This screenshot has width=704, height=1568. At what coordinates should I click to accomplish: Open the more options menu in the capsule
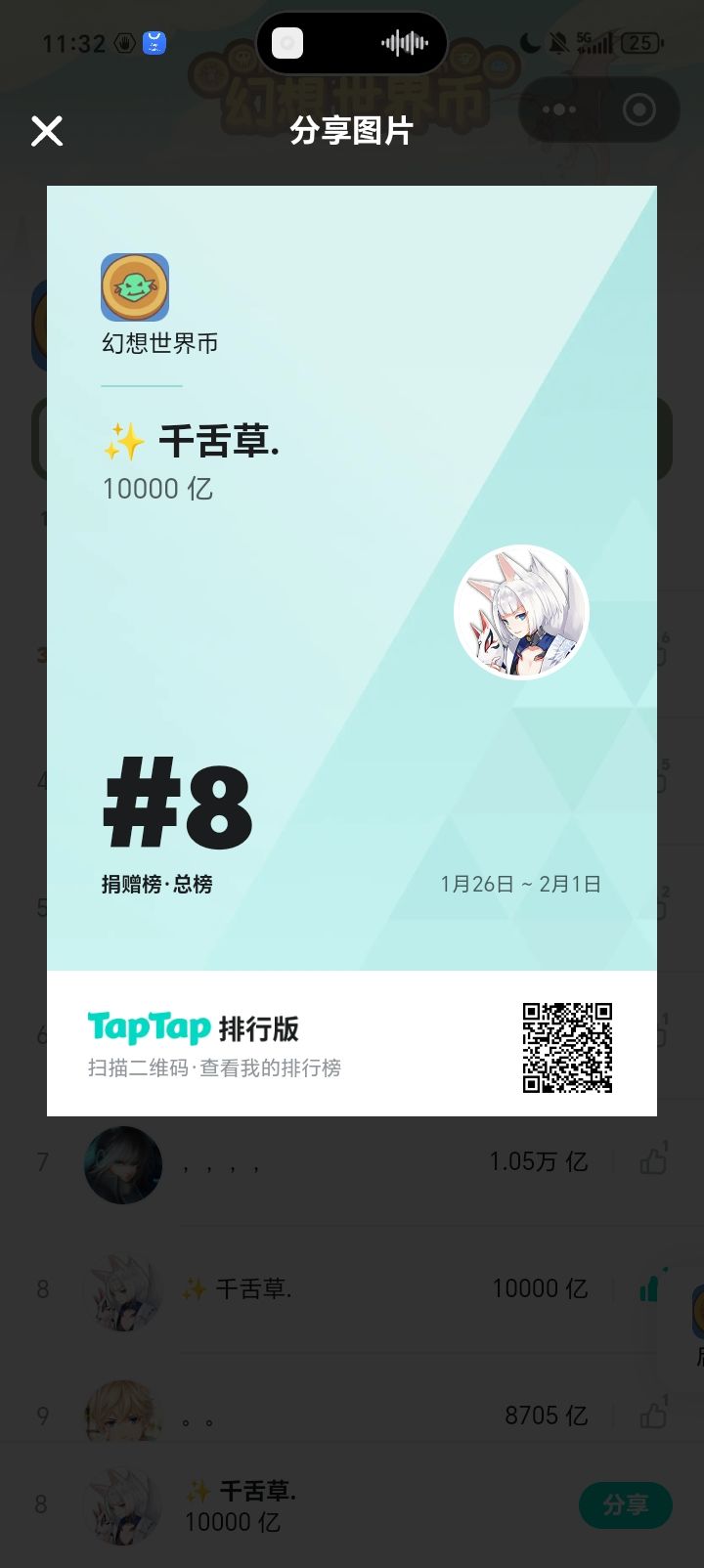[x=558, y=109]
